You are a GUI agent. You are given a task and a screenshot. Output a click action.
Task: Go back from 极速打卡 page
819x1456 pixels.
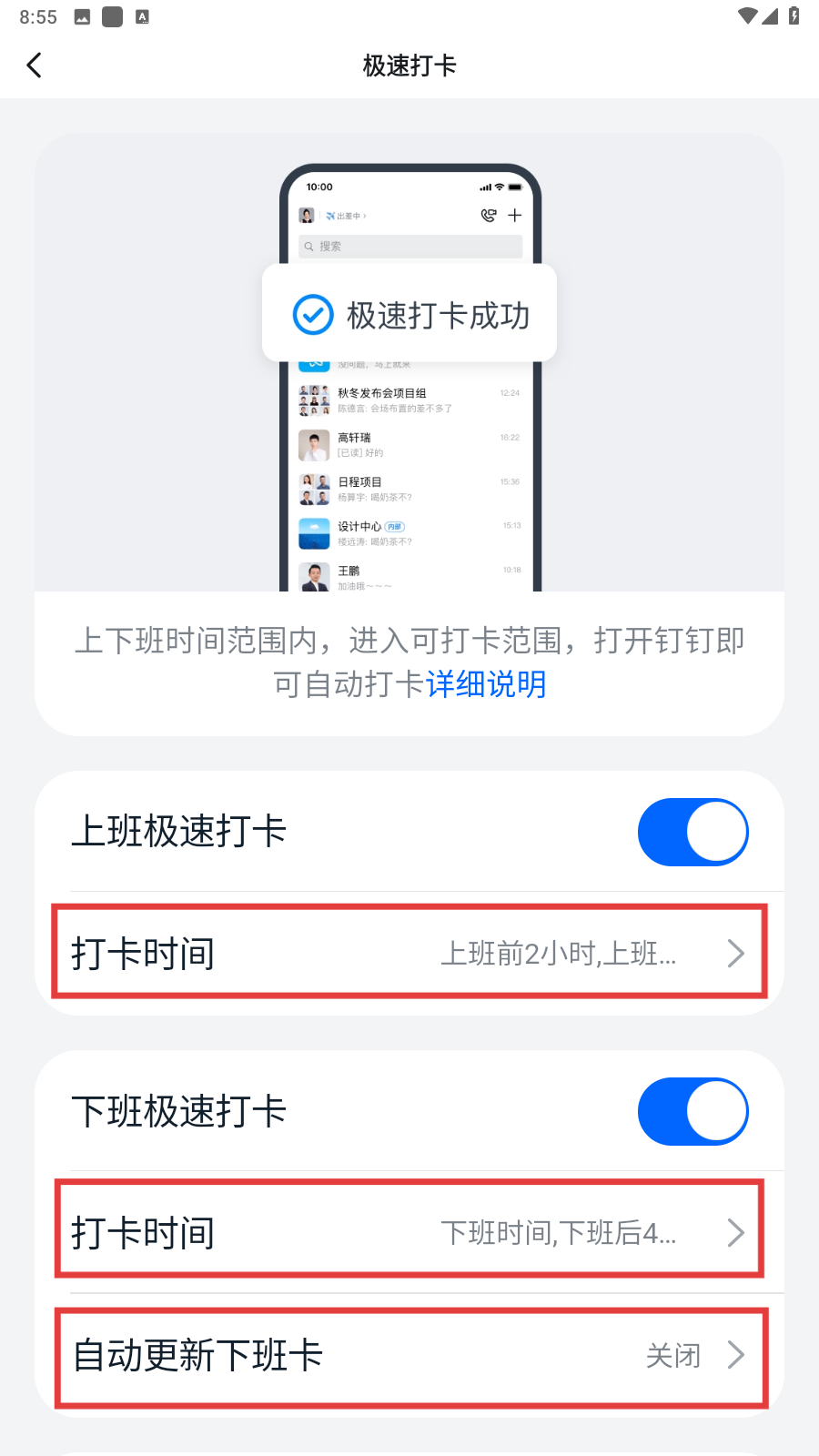35,66
